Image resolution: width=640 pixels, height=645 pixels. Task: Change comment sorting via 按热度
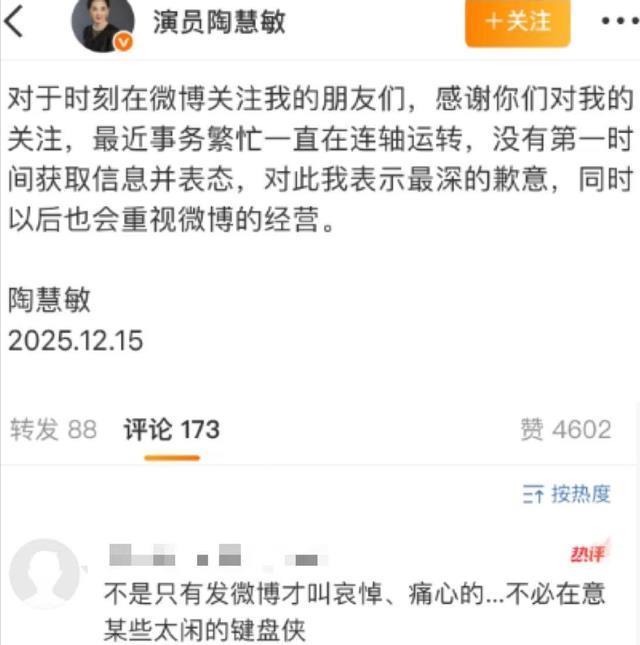point(566,494)
